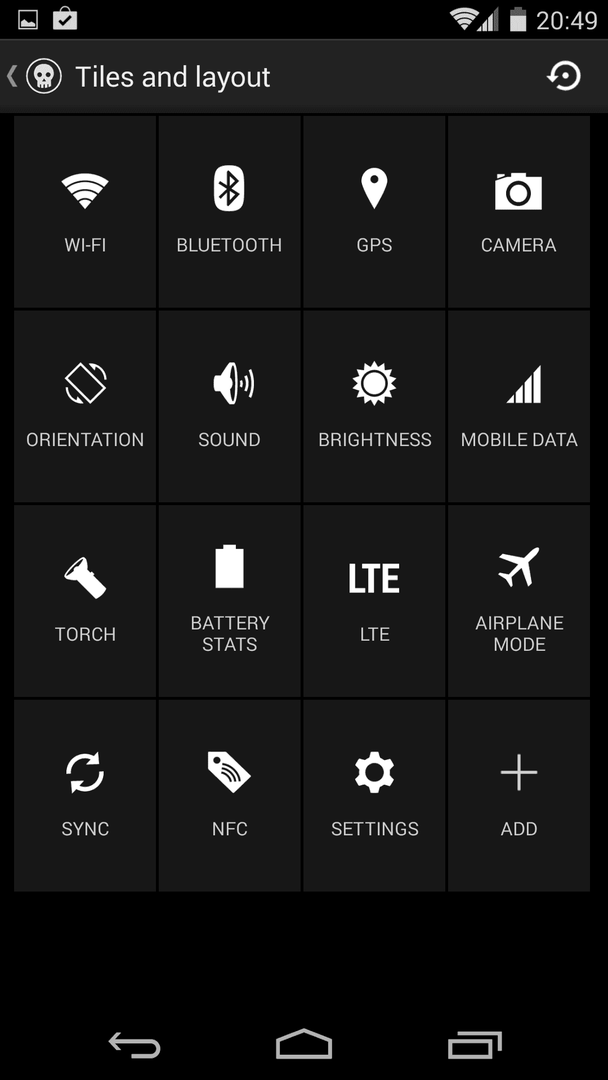Select the Airplane Mode tile

[x=519, y=601]
